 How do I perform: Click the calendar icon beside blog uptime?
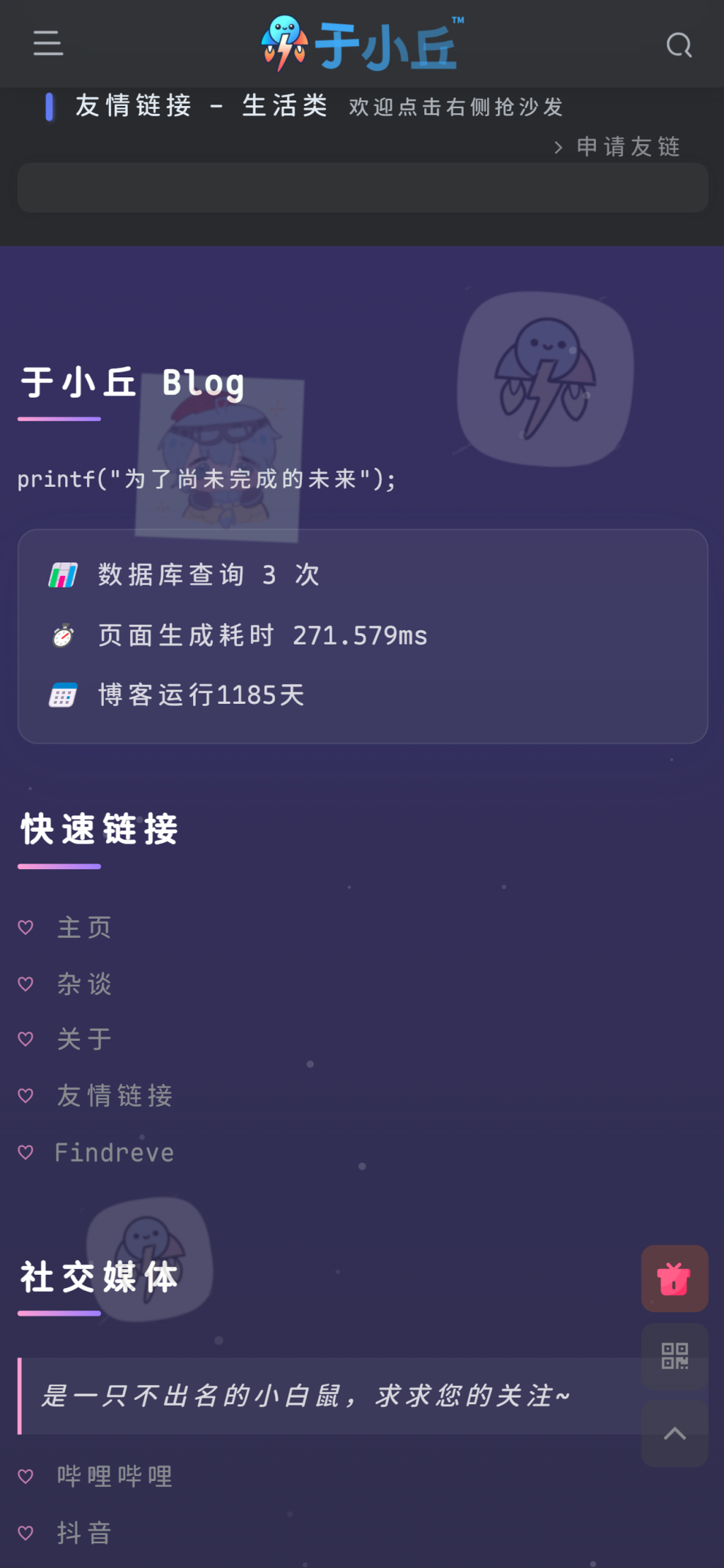[x=63, y=695]
